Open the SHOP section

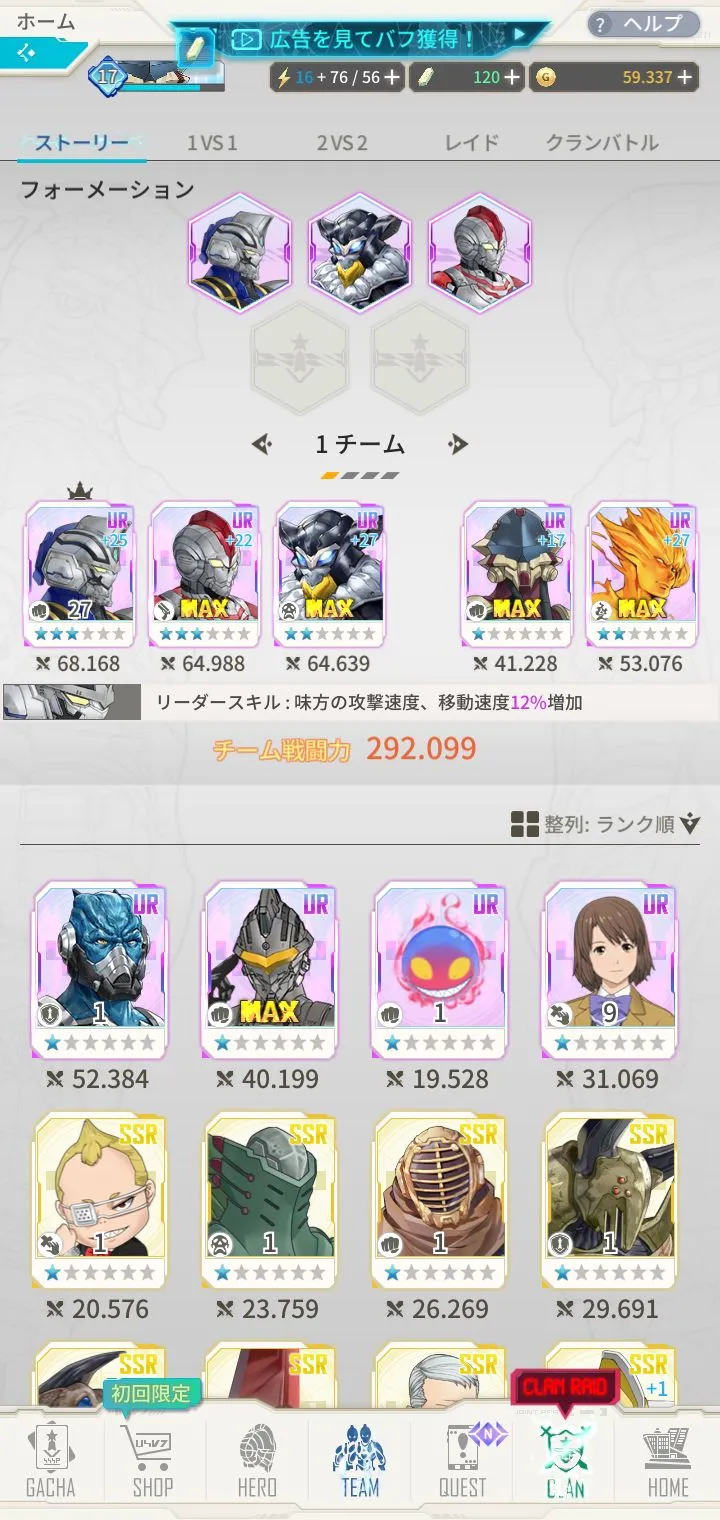point(153,1462)
